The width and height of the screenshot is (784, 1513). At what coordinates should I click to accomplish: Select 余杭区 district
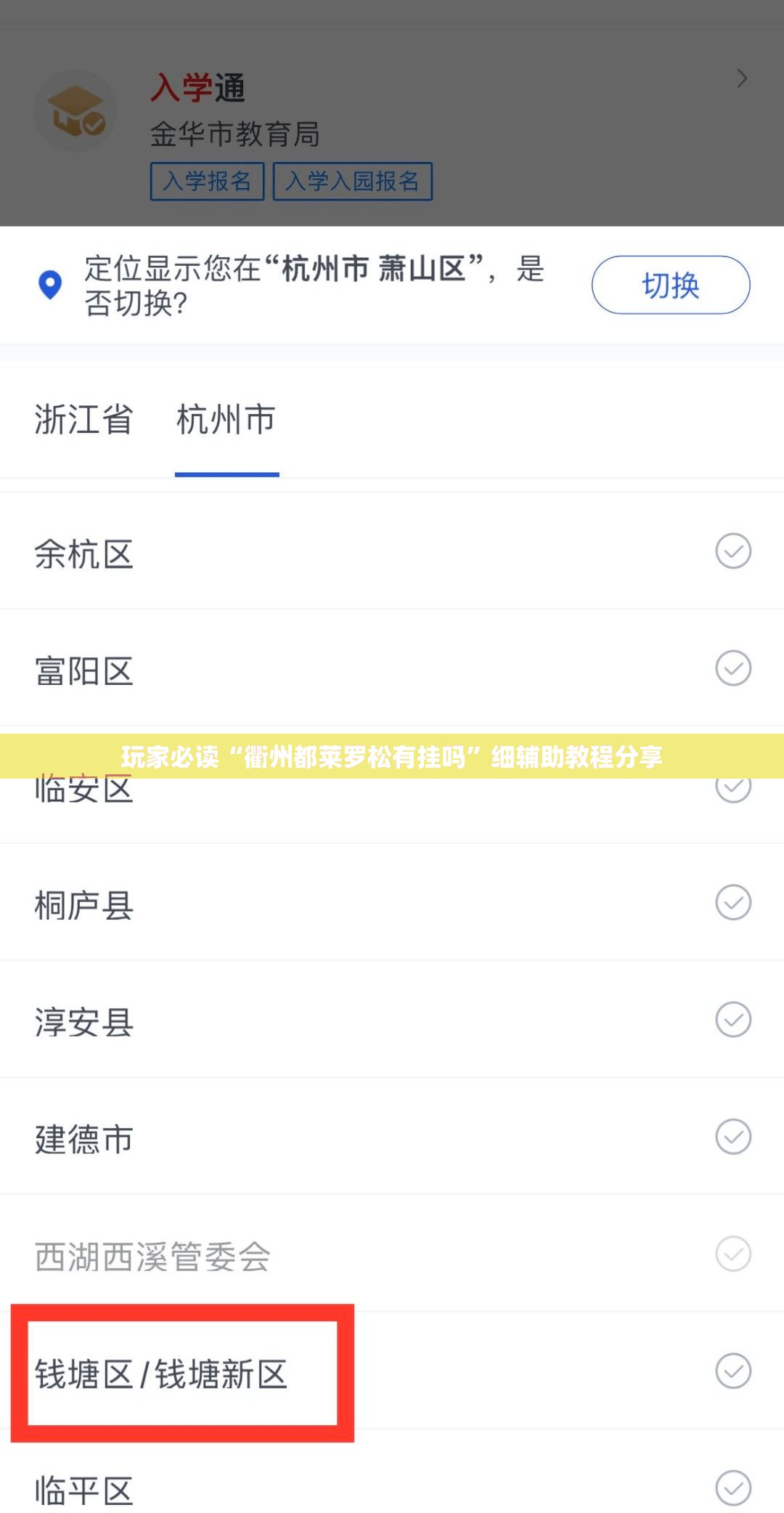(x=392, y=551)
